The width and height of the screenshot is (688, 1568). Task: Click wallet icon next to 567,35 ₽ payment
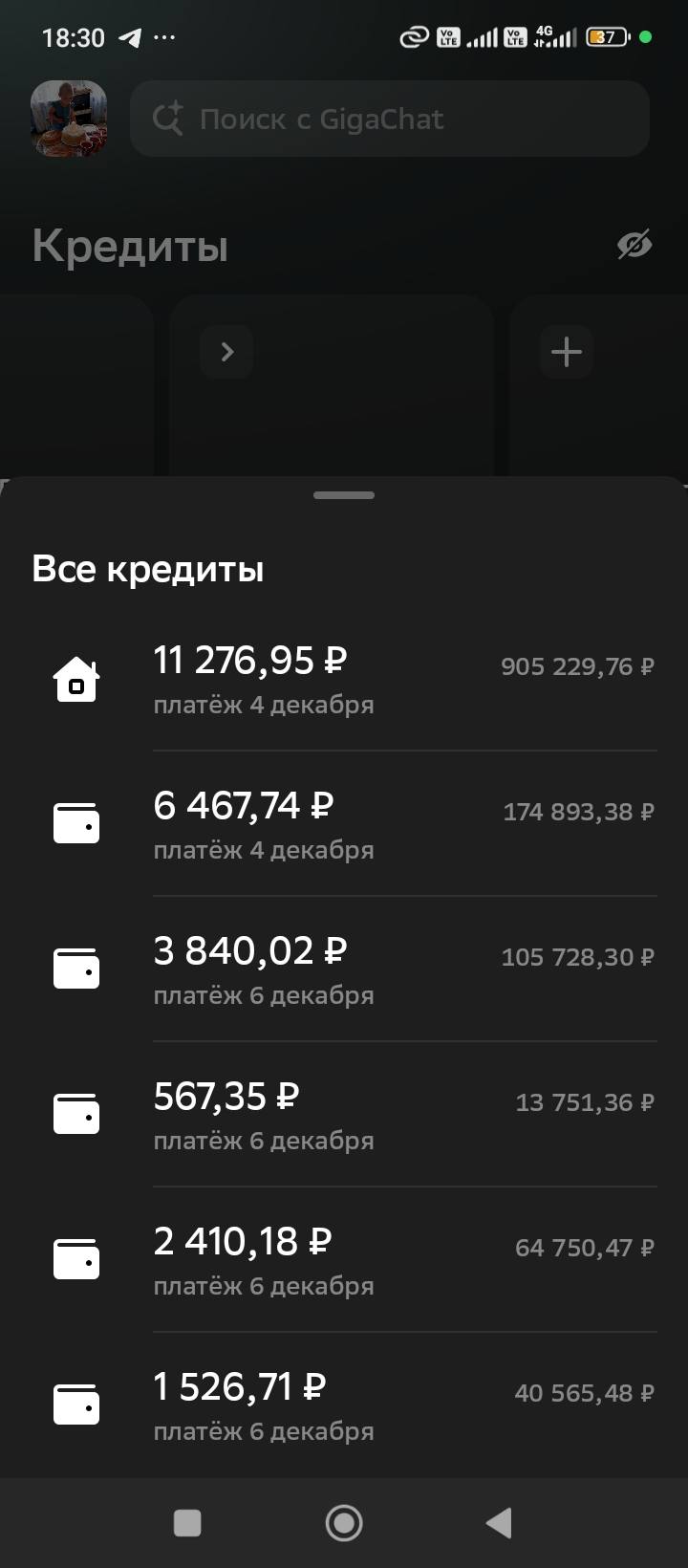click(75, 1113)
